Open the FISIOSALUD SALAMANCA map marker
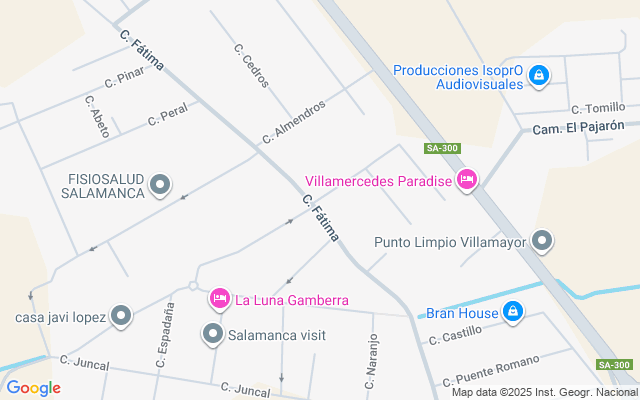 (x=160, y=184)
